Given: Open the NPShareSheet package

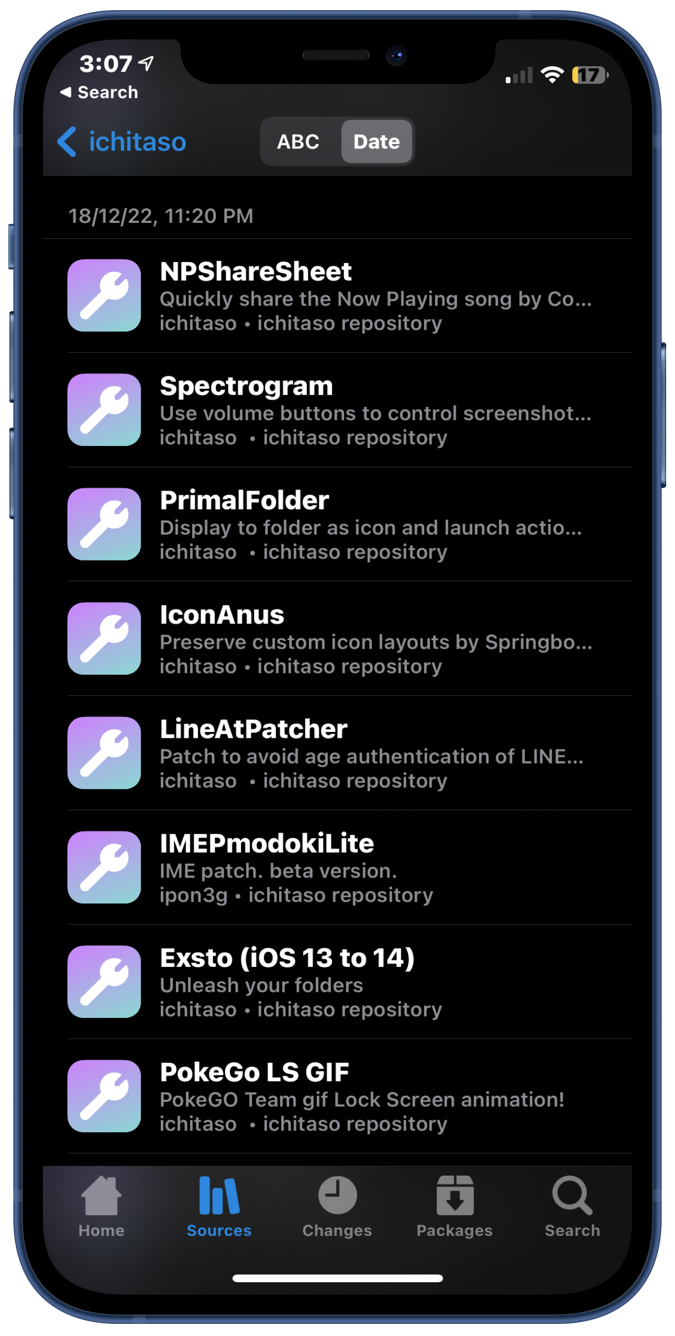Looking at the screenshot, I should [x=337, y=296].
